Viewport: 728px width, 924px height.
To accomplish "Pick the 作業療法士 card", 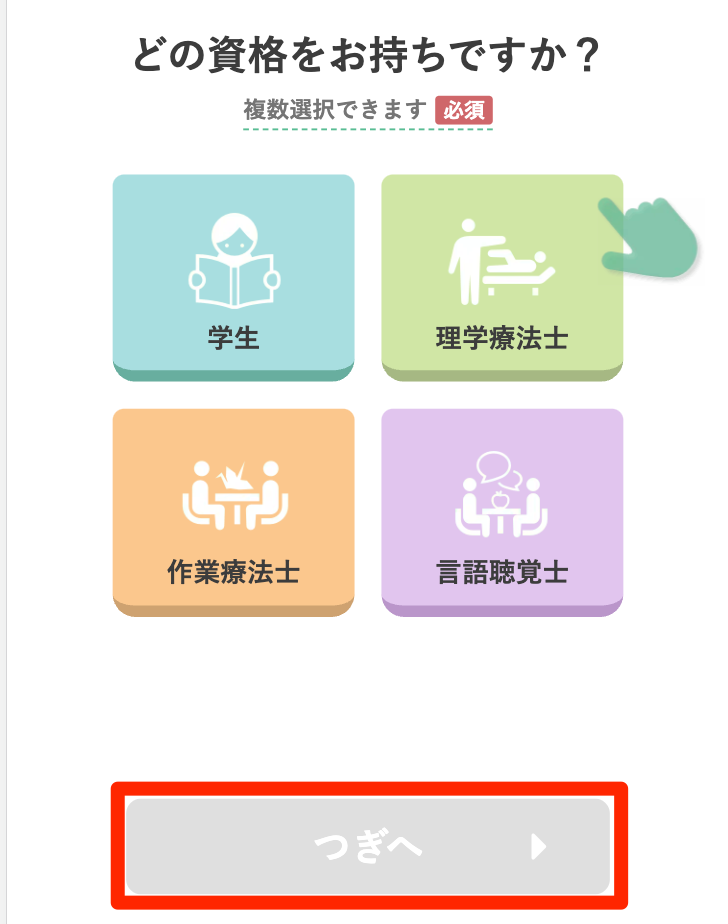I will point(233,510).
